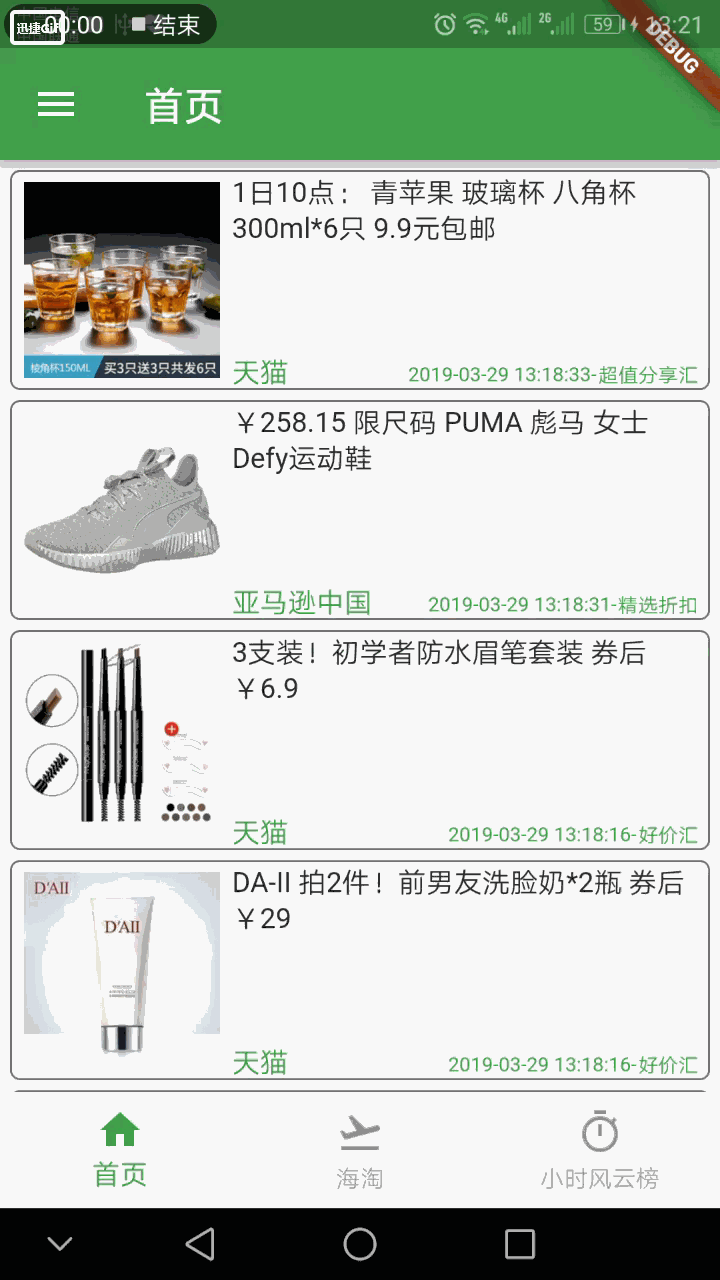This screenshot has height=1280, width=720.
Task: Open the DA-II 前男友洗脸奶 deal card
Action: pyautogui.click(x=360, y=970)
